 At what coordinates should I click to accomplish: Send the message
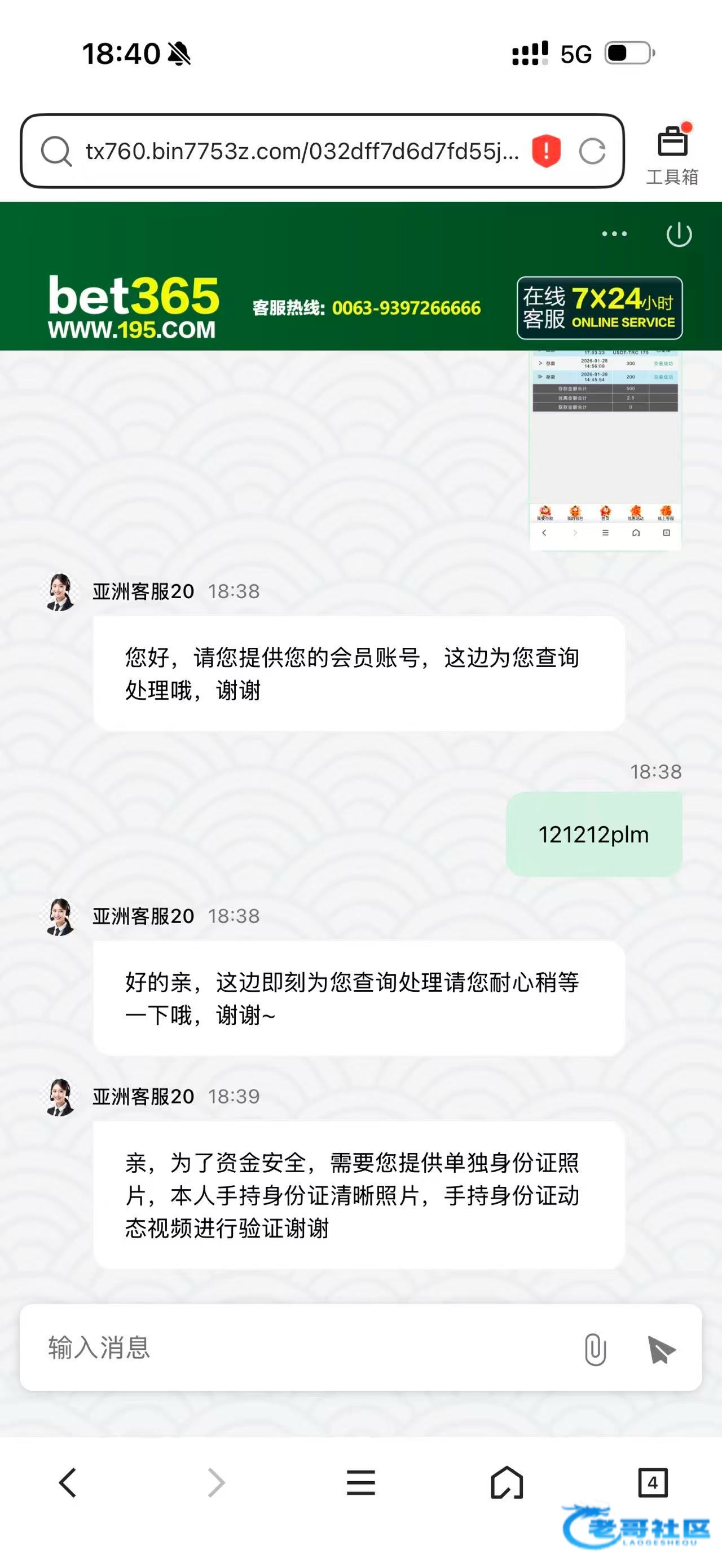click(661, 1349)
